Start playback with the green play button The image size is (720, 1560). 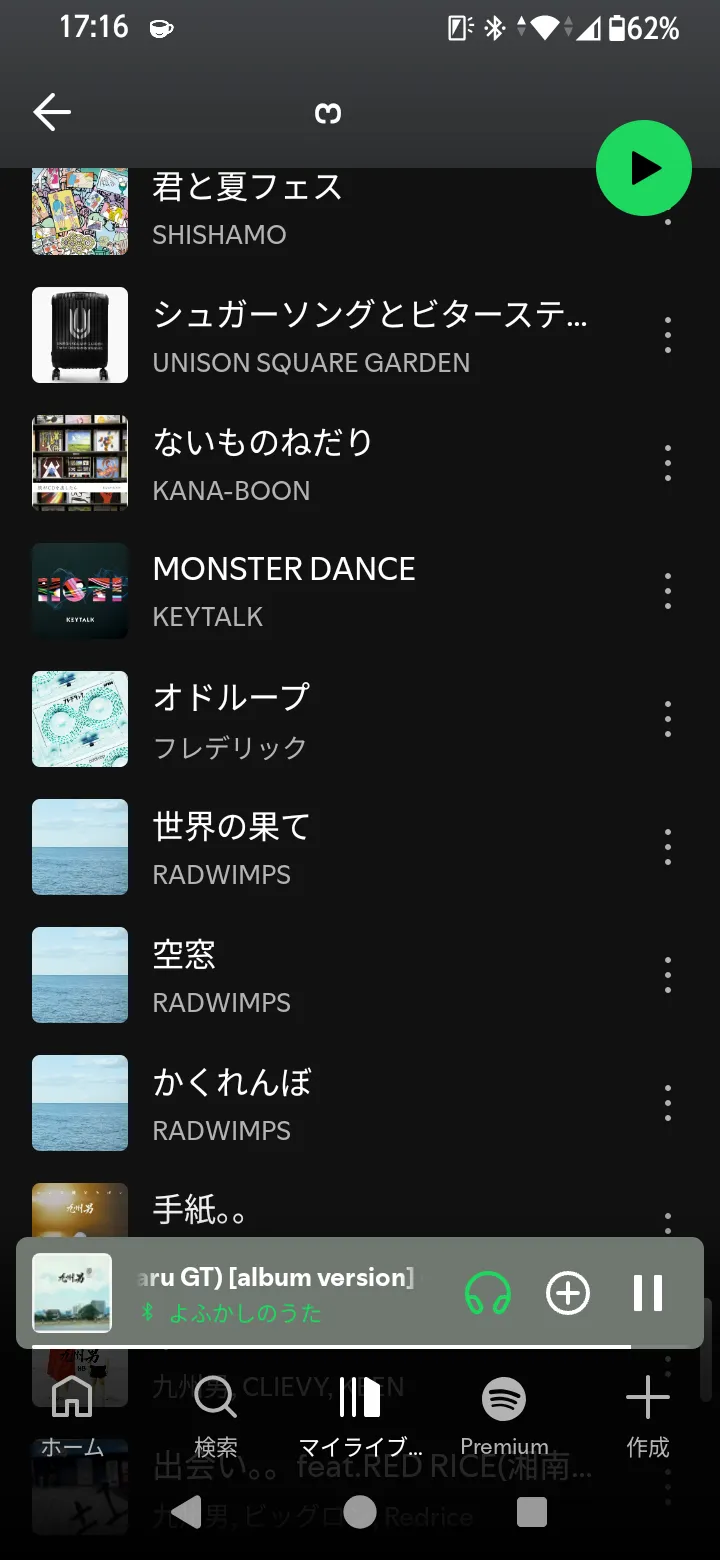[643, 169]
